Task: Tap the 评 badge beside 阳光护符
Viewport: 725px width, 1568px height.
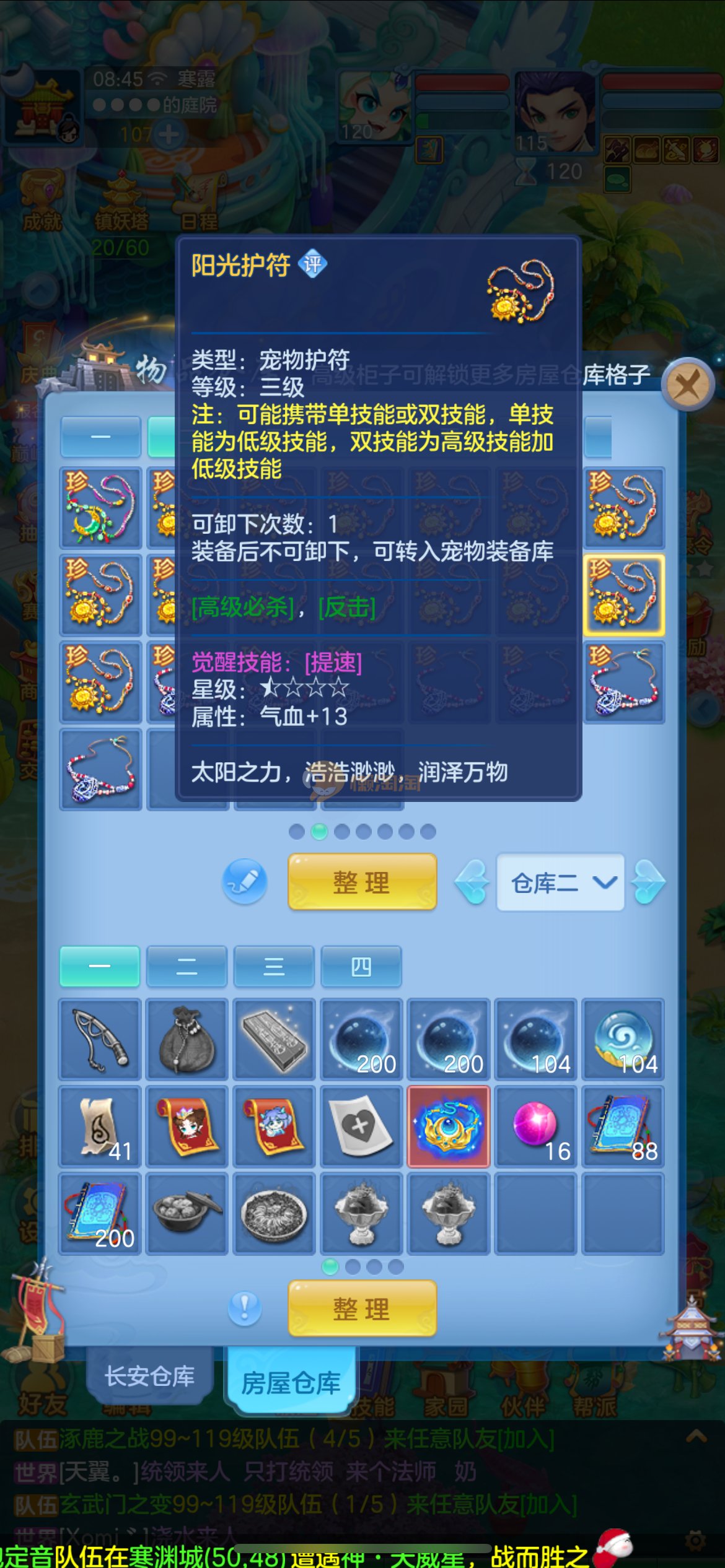Action: pos(312,264)
